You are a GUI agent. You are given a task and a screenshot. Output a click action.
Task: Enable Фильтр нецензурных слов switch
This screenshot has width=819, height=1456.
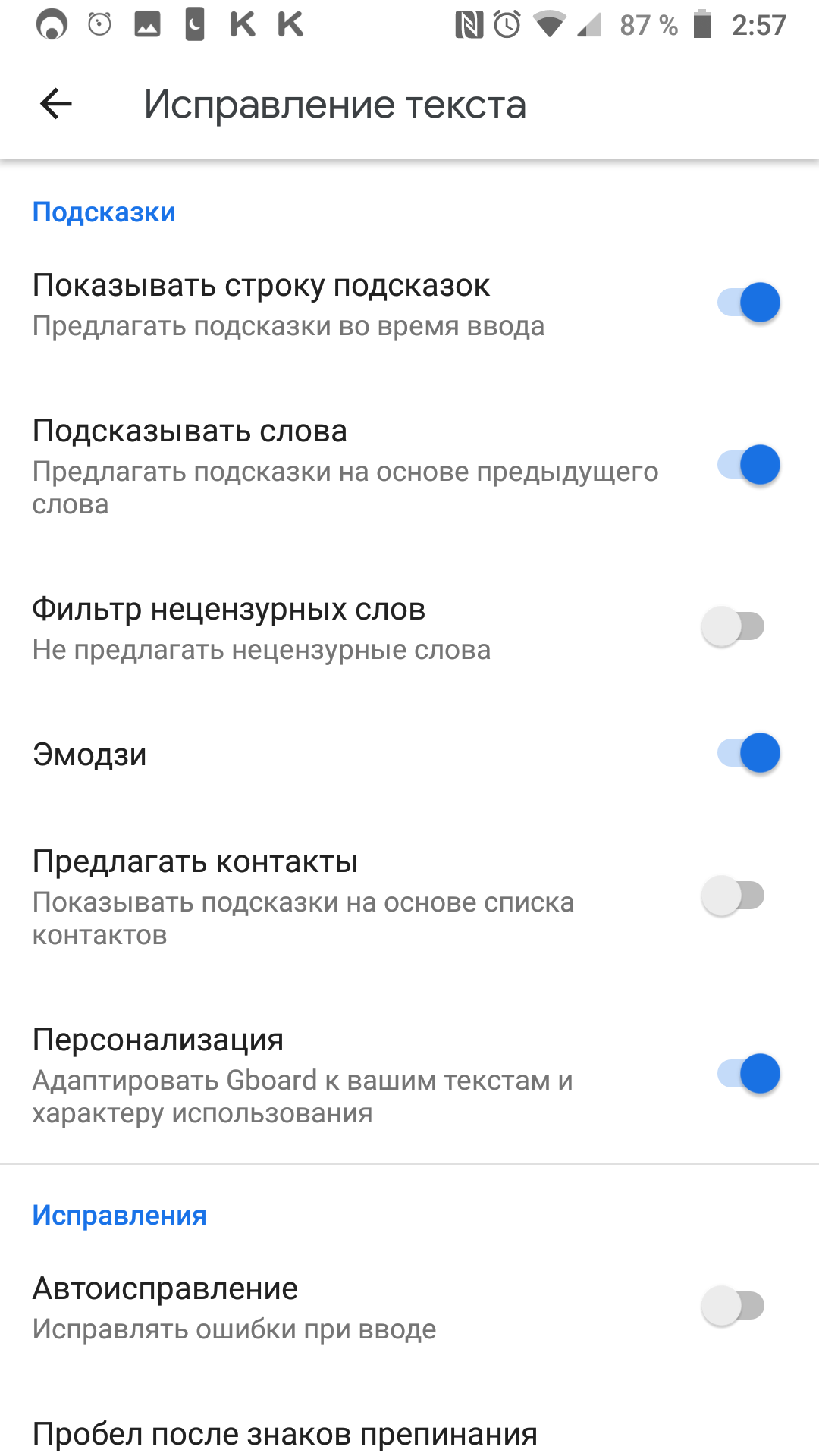point(733,626)
